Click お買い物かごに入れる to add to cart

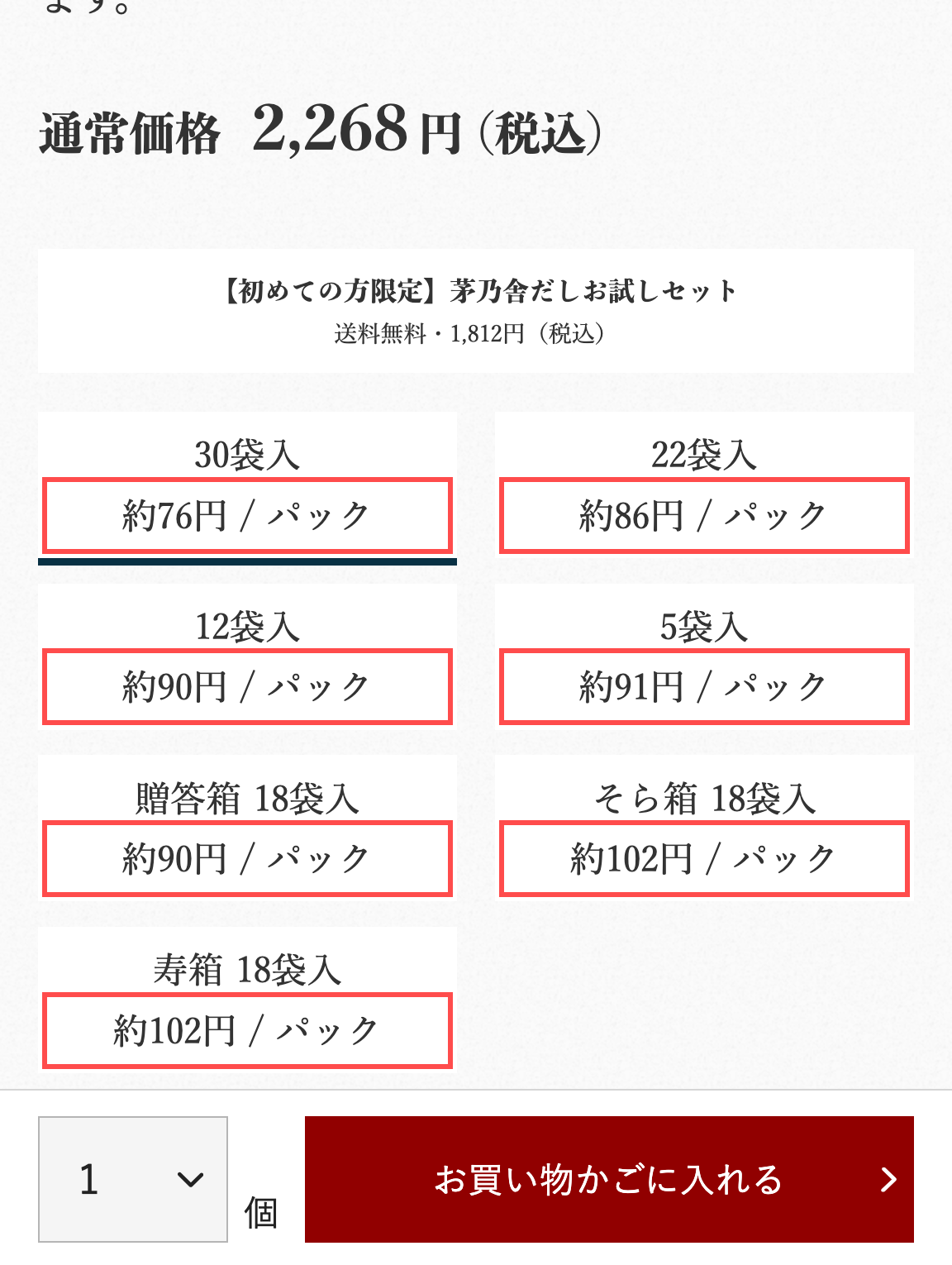coord(609,1181)
